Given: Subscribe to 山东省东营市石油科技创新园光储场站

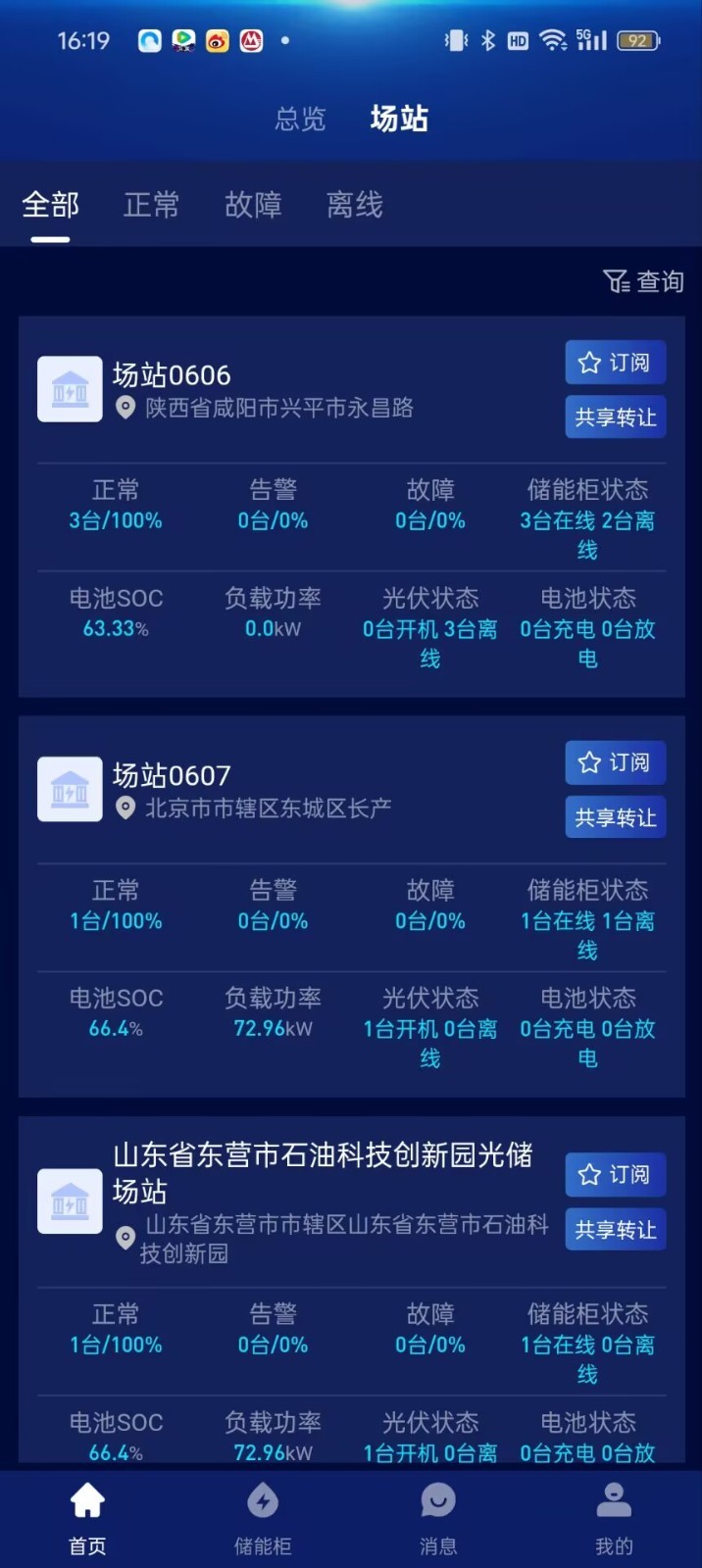Looking at the screenshot, I should [x=616, y=1174].
